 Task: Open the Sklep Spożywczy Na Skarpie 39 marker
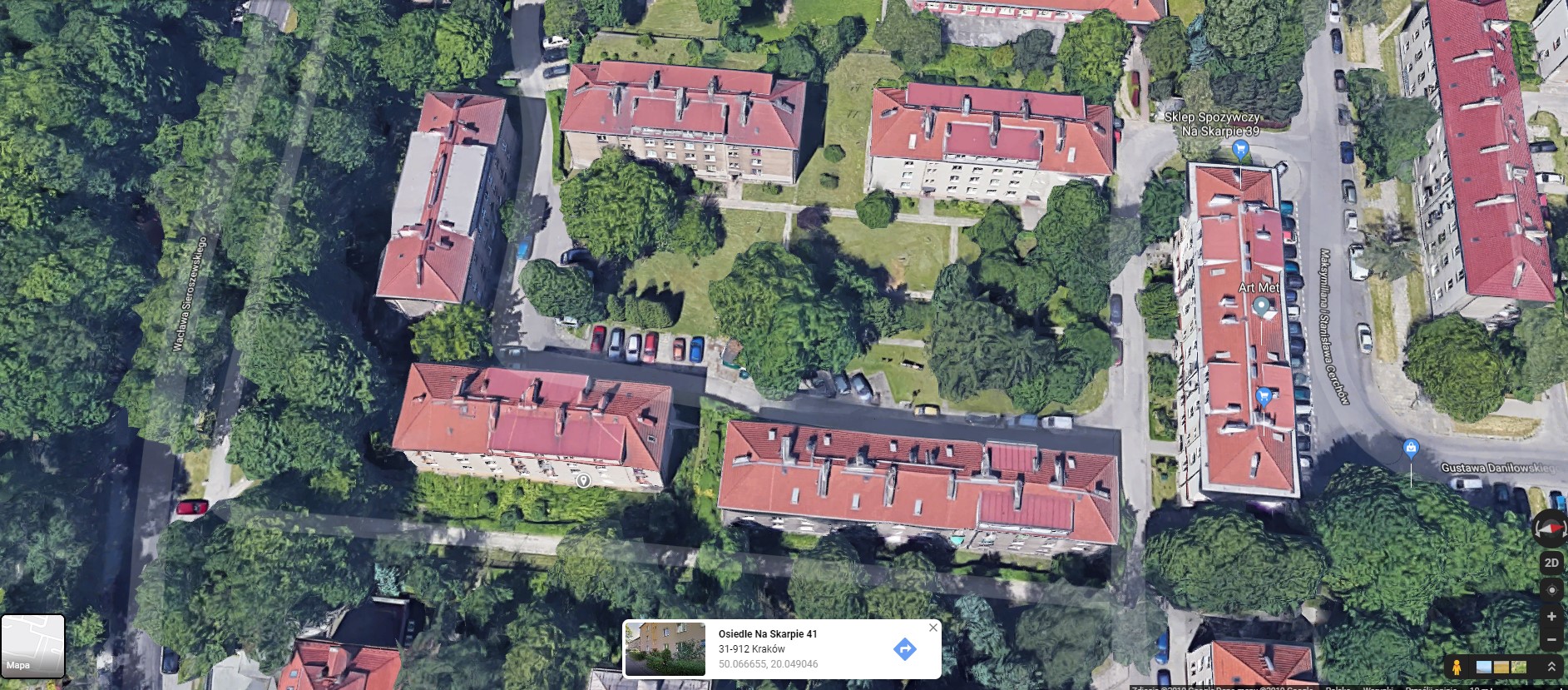[x=1240, y=151]
